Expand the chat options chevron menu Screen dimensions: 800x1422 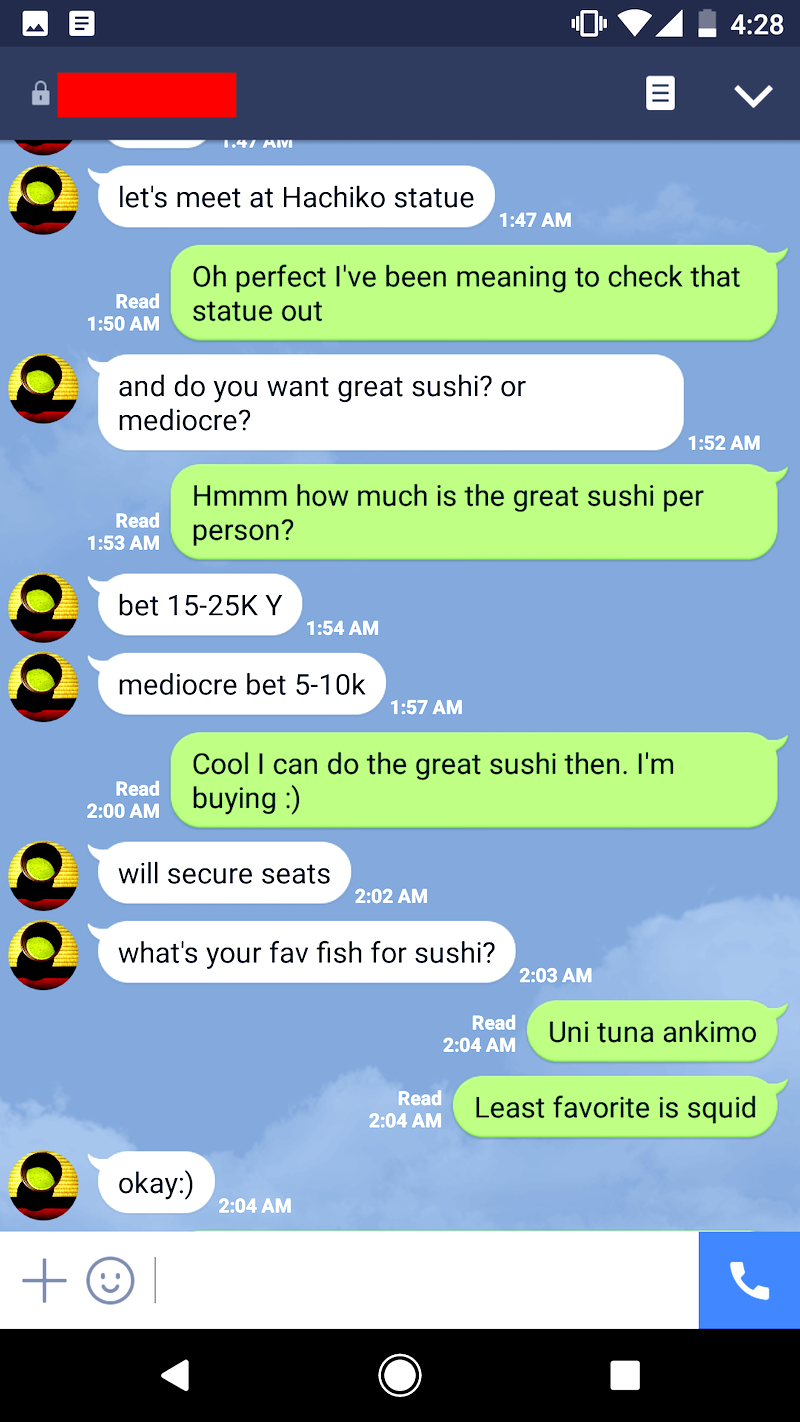pos(753,95)
